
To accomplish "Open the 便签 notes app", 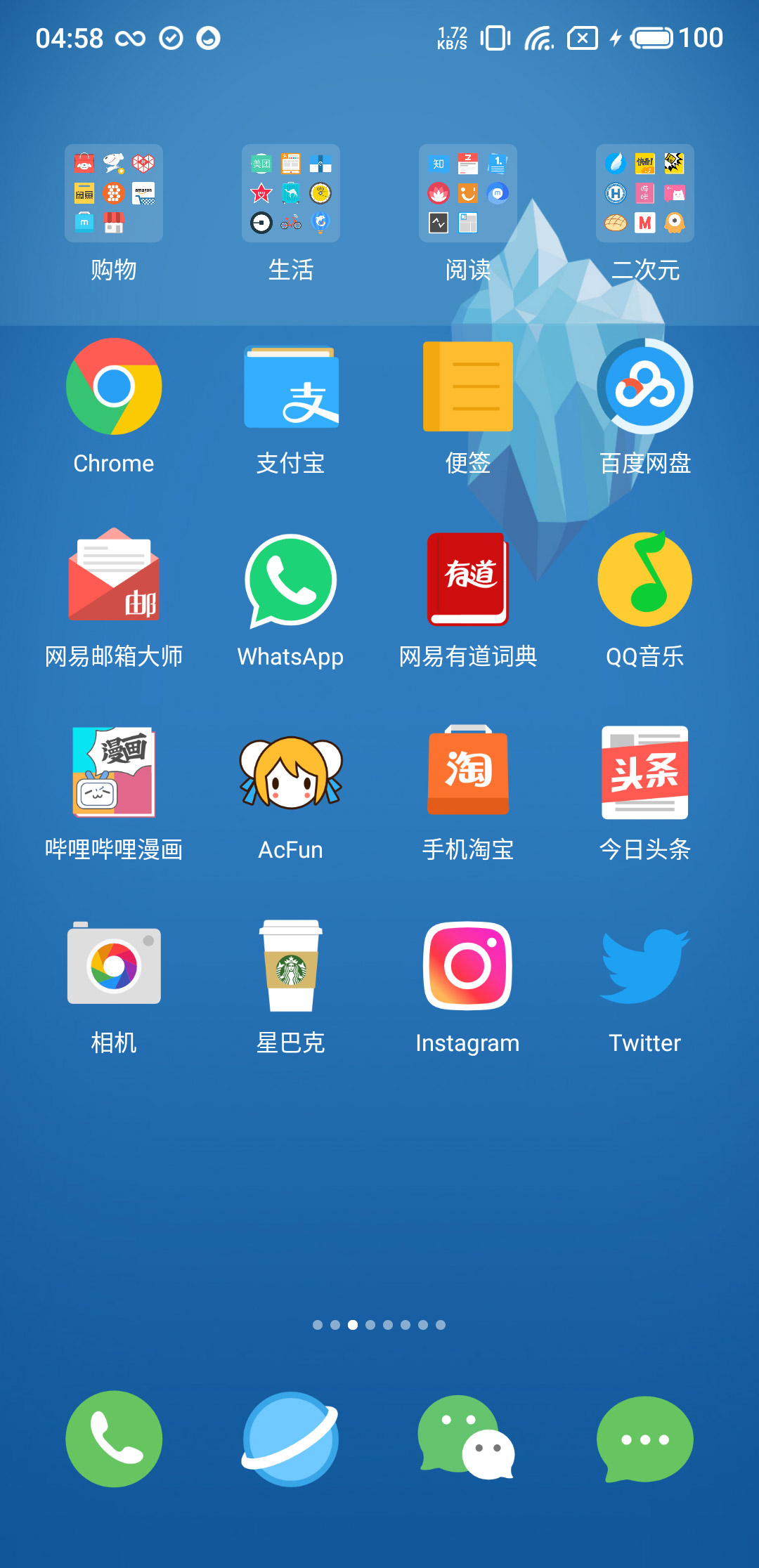I will (x=468, y=387).
